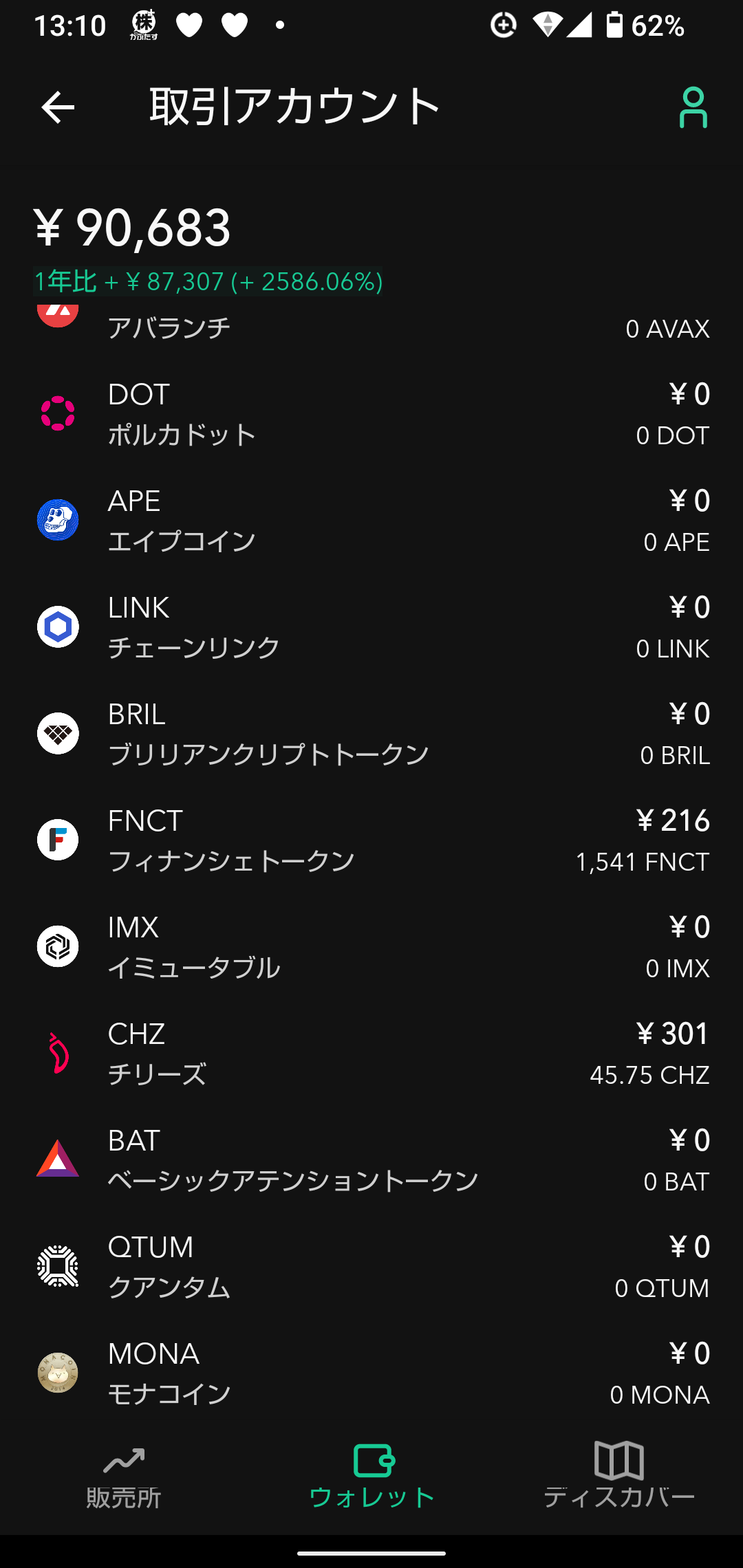Open the DOT ポルカドット wallet row
This screenshot has height=1568, width=743.
pos(371,414)
